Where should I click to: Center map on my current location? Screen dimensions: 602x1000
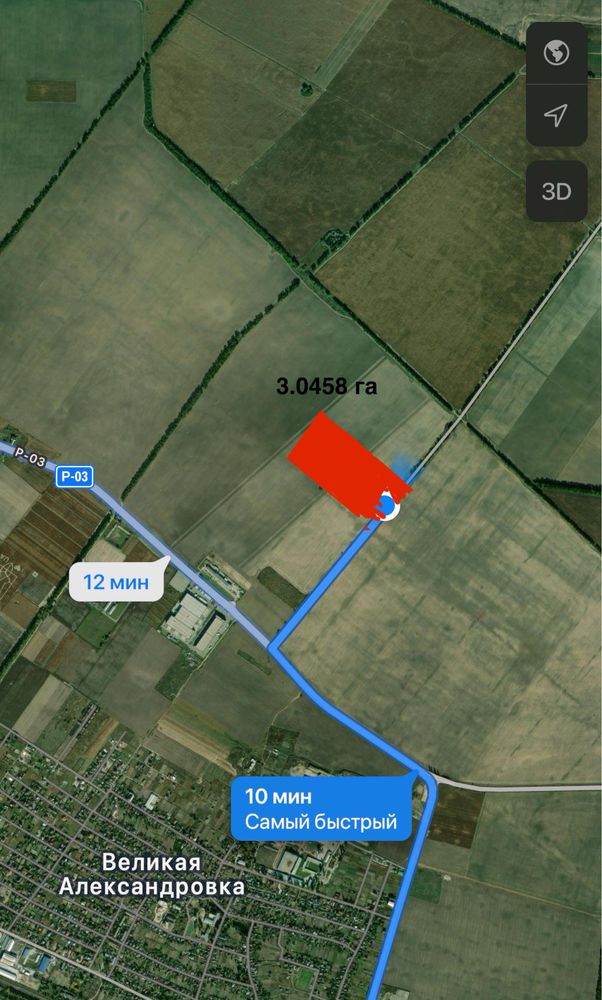pyautogui.click(x=556, y=115)
